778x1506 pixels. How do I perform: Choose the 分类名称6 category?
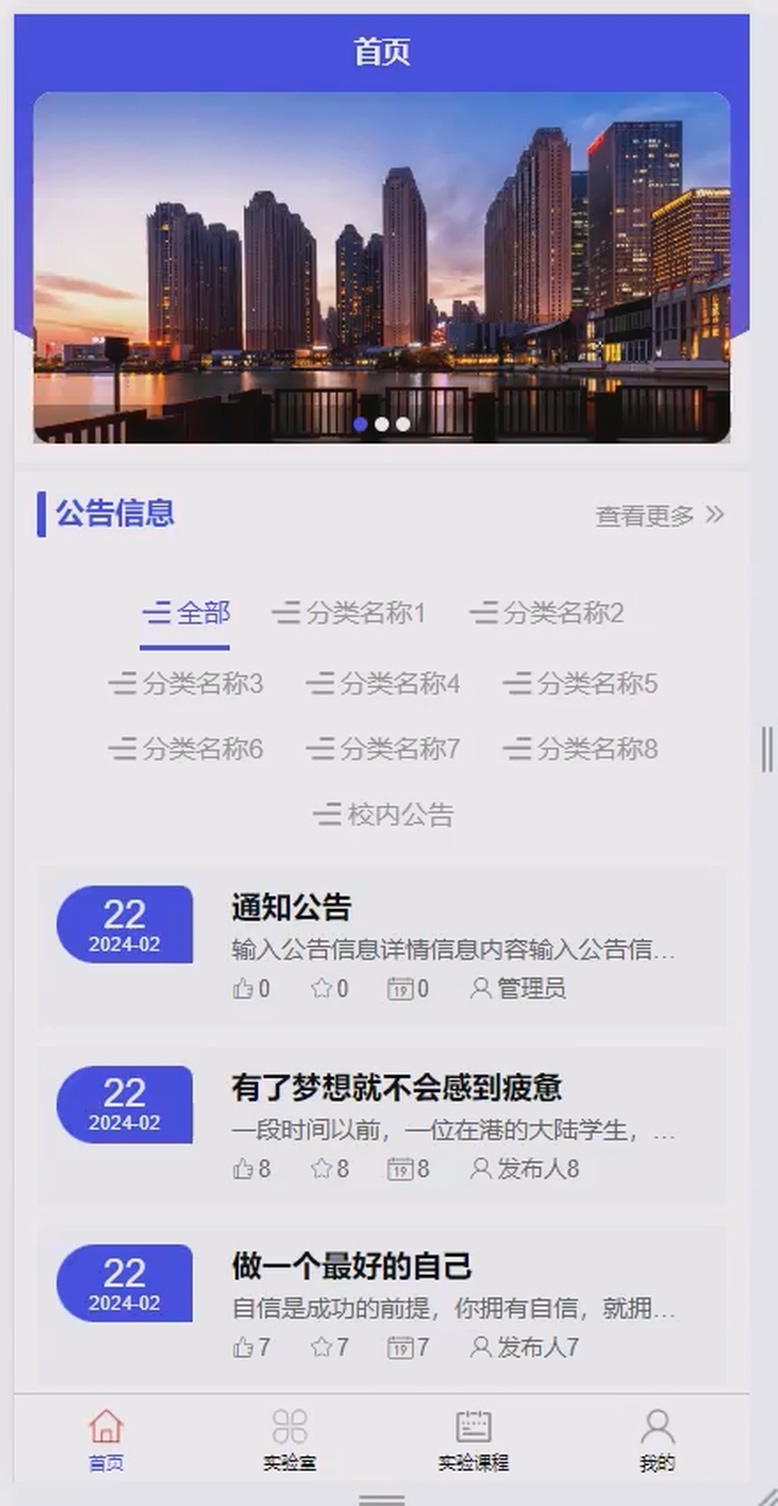186,749
